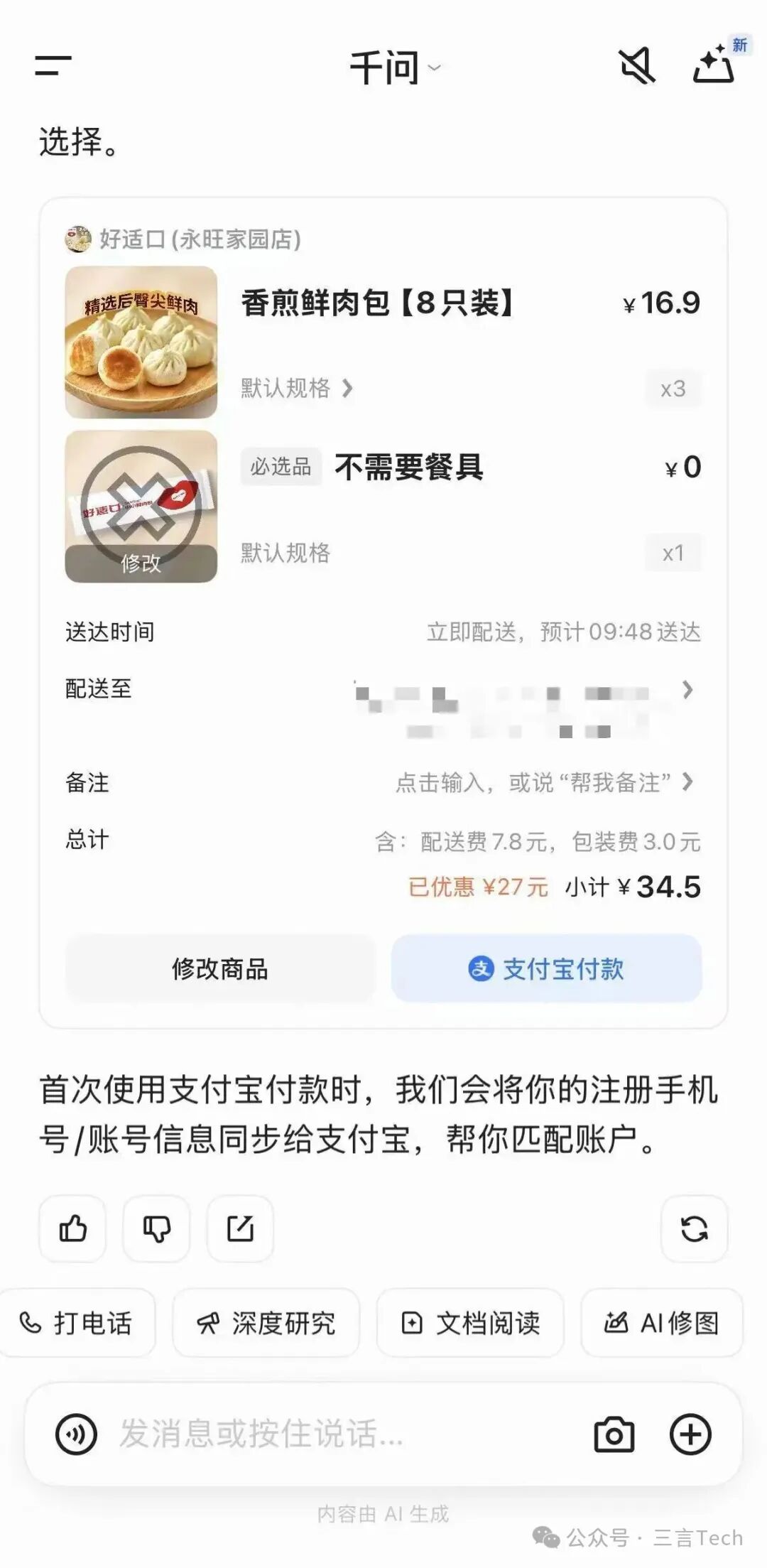Screen dimensions: 767x1568
Task: Select the 文档阅读 quick action
Action: [x=470, y=1322]
